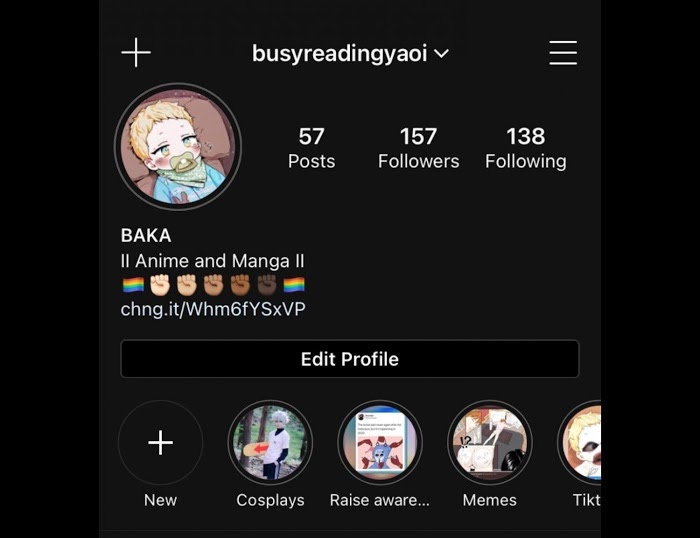Tap the profile picture
The image size is (700, 538).
pos(178,146)
